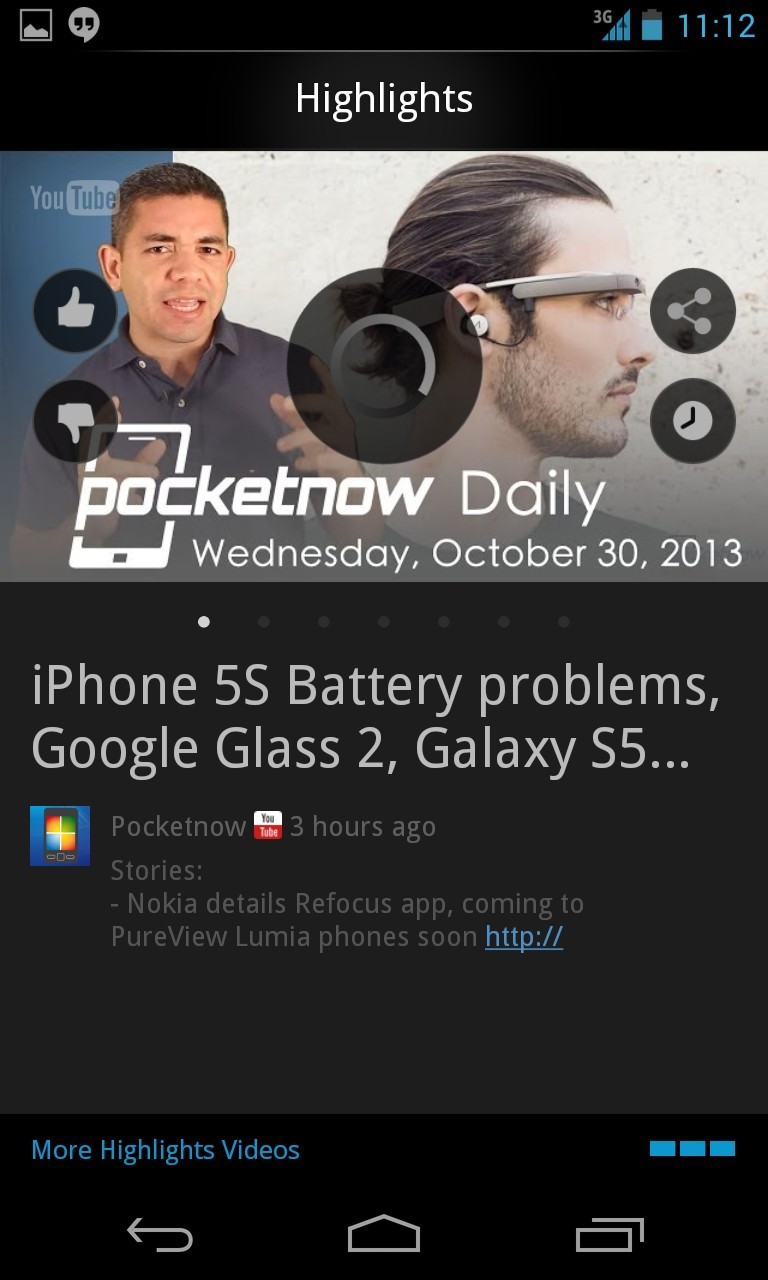Tap the list view icon at bottom
768x1280 pixels.
tap(692, 1149)
